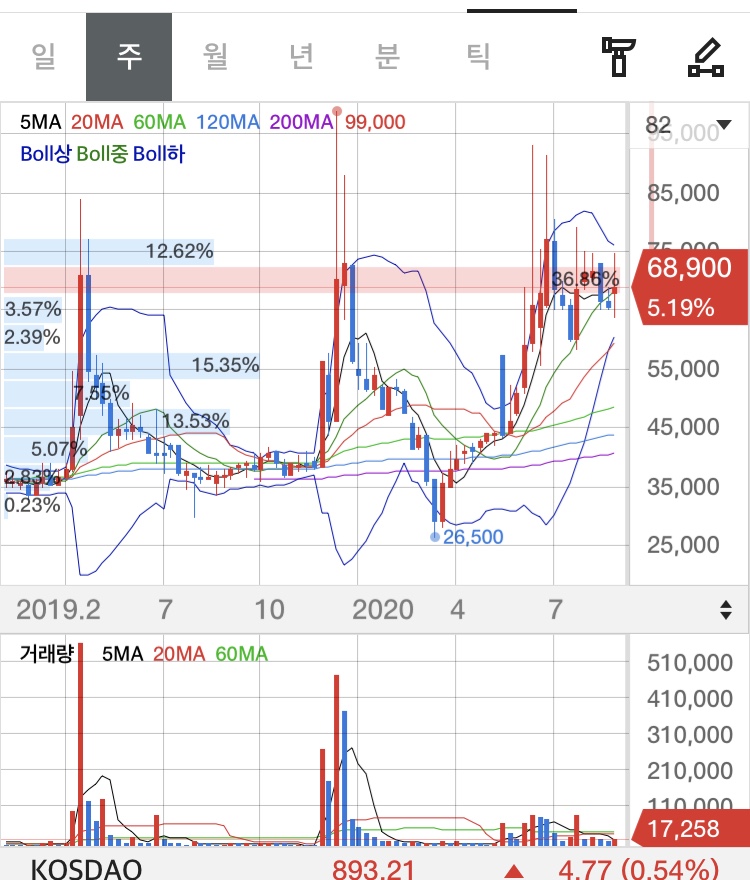Select the 주 (weekly) chart tab
The width and height of the screenshot is (750, 880).
128,56
